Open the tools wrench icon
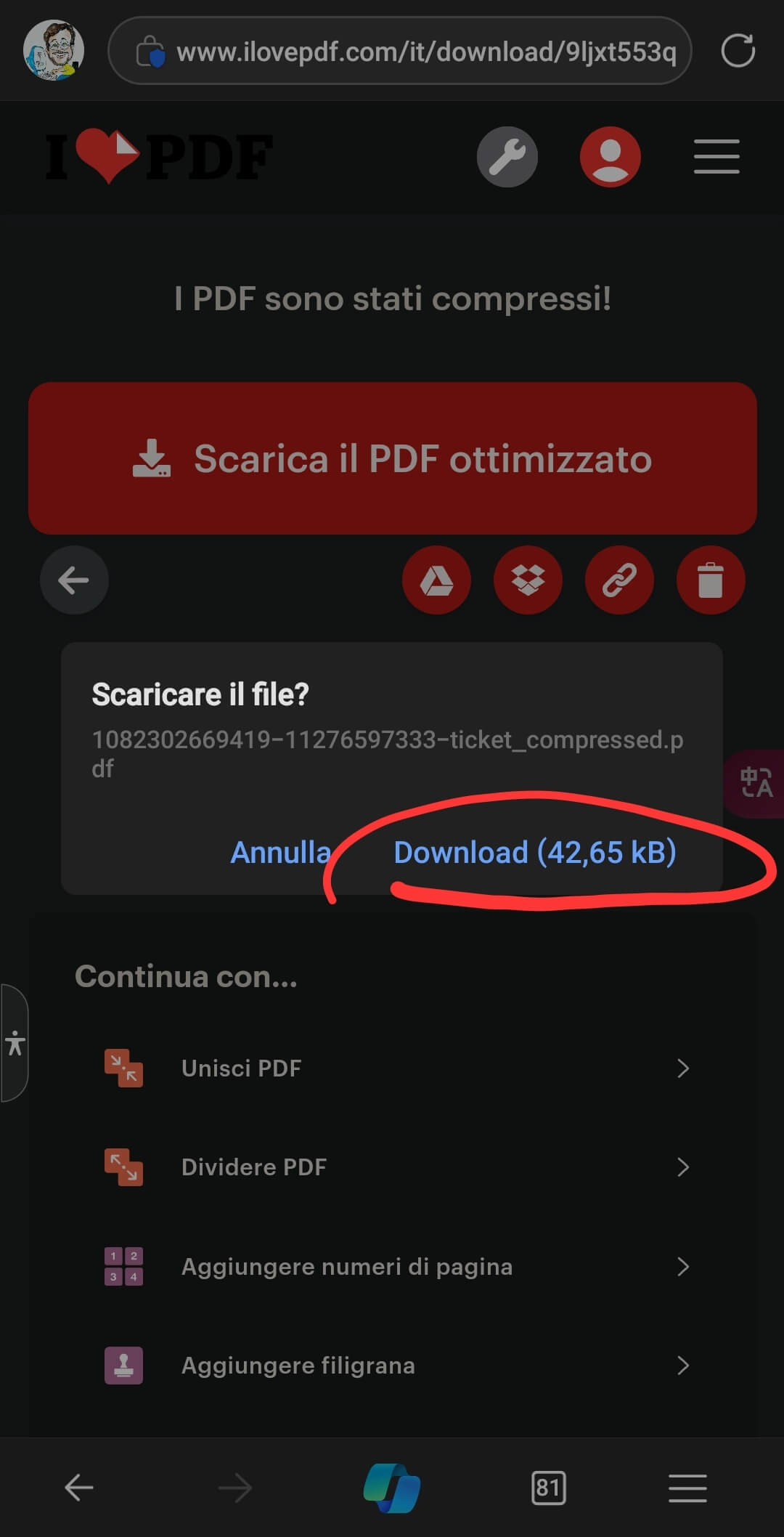 [507, 157]
